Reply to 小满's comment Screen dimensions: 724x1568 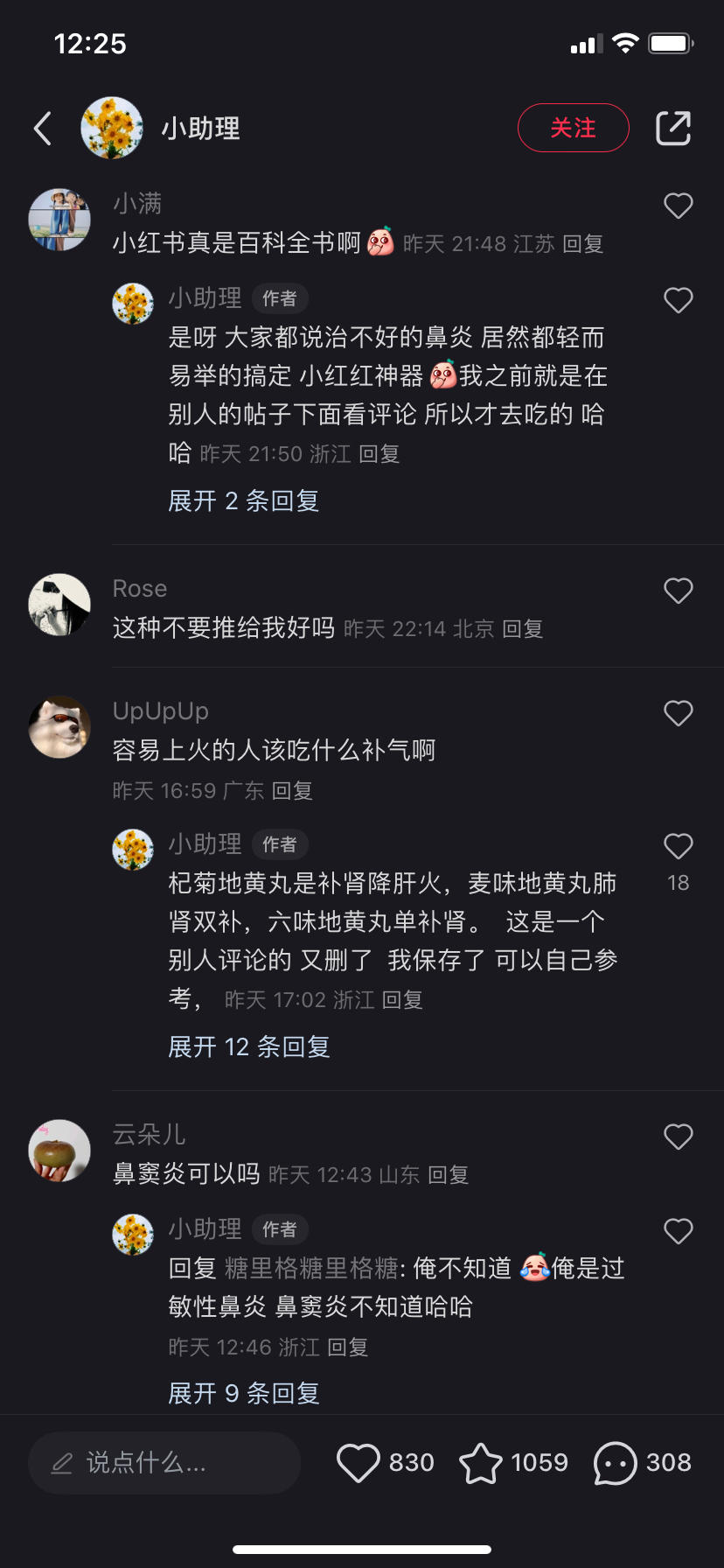click(x=582, y=244)
